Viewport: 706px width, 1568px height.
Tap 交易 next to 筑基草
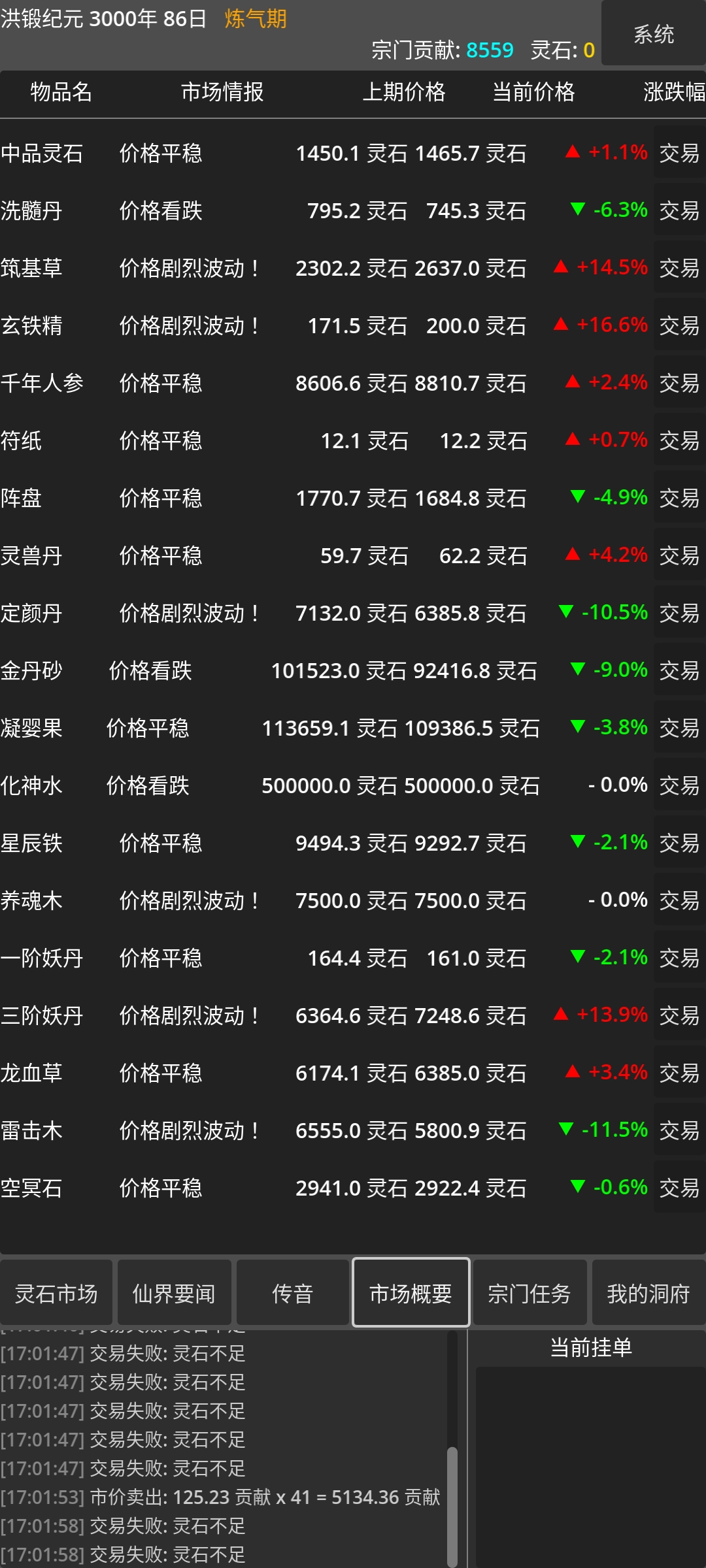pos(679,268)
